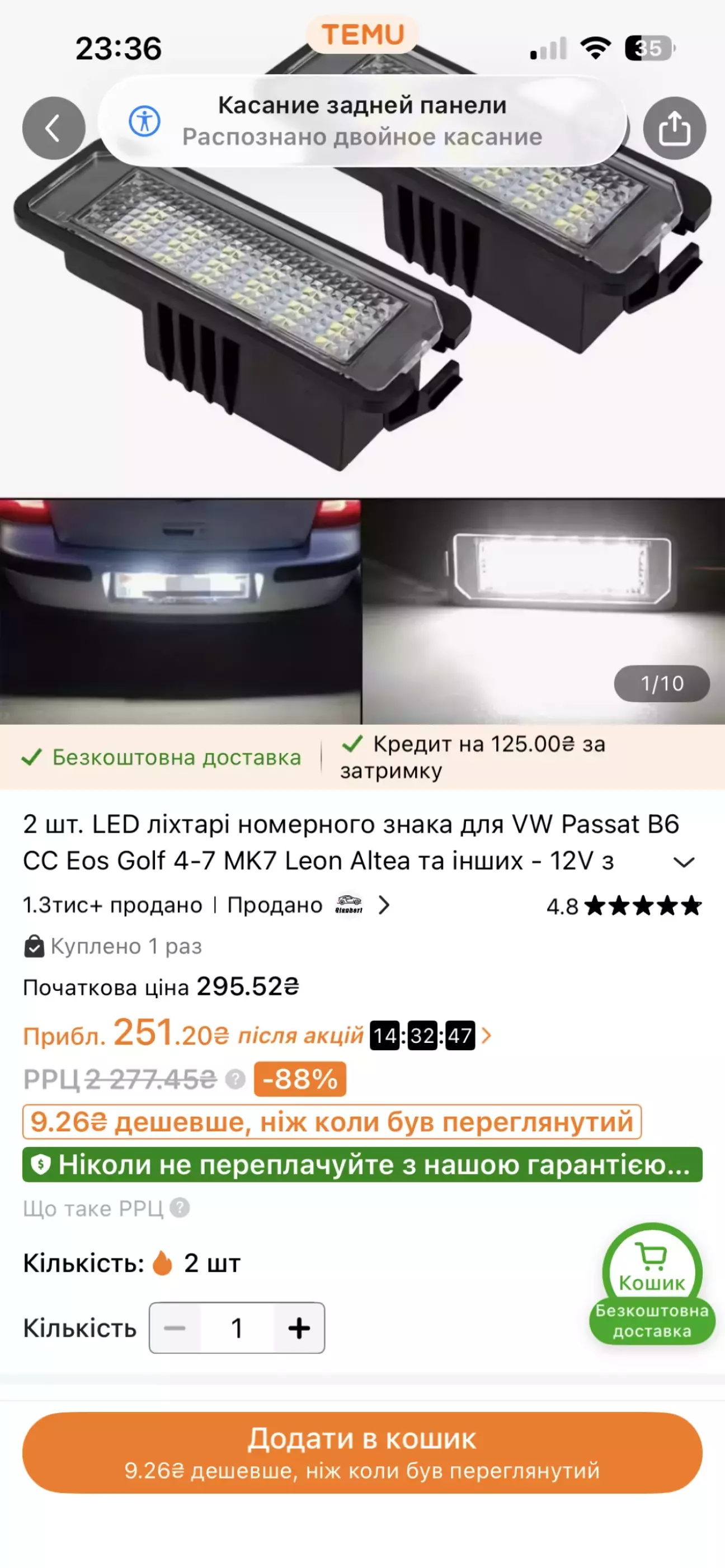The width and height of the screenshot is (725, 1568).
Task: Expand the full product title
Action: point(684,862)
